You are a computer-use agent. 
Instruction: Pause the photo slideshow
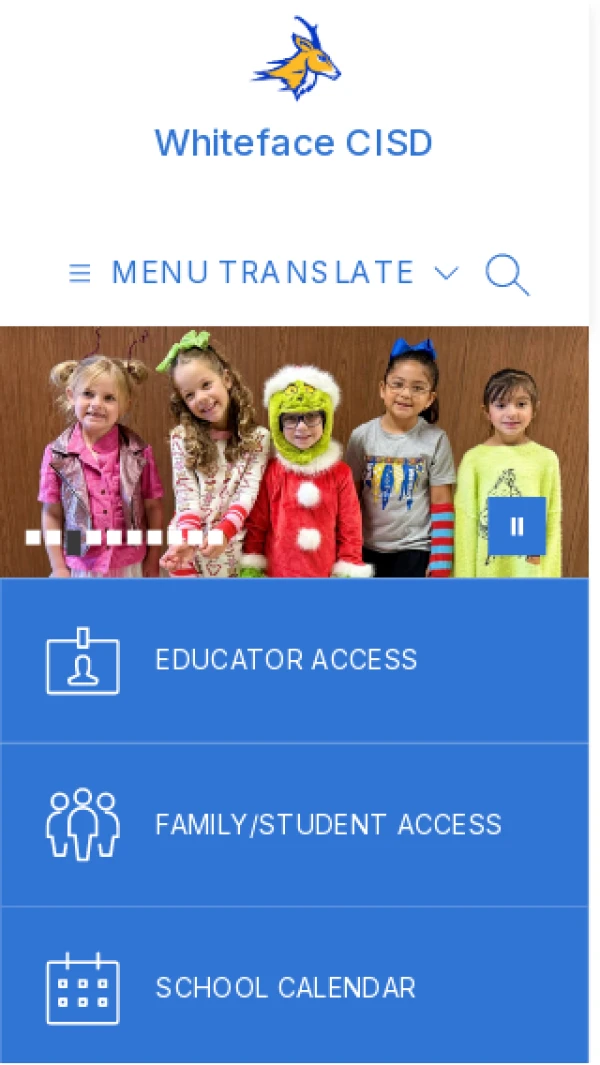pos(516,526)
